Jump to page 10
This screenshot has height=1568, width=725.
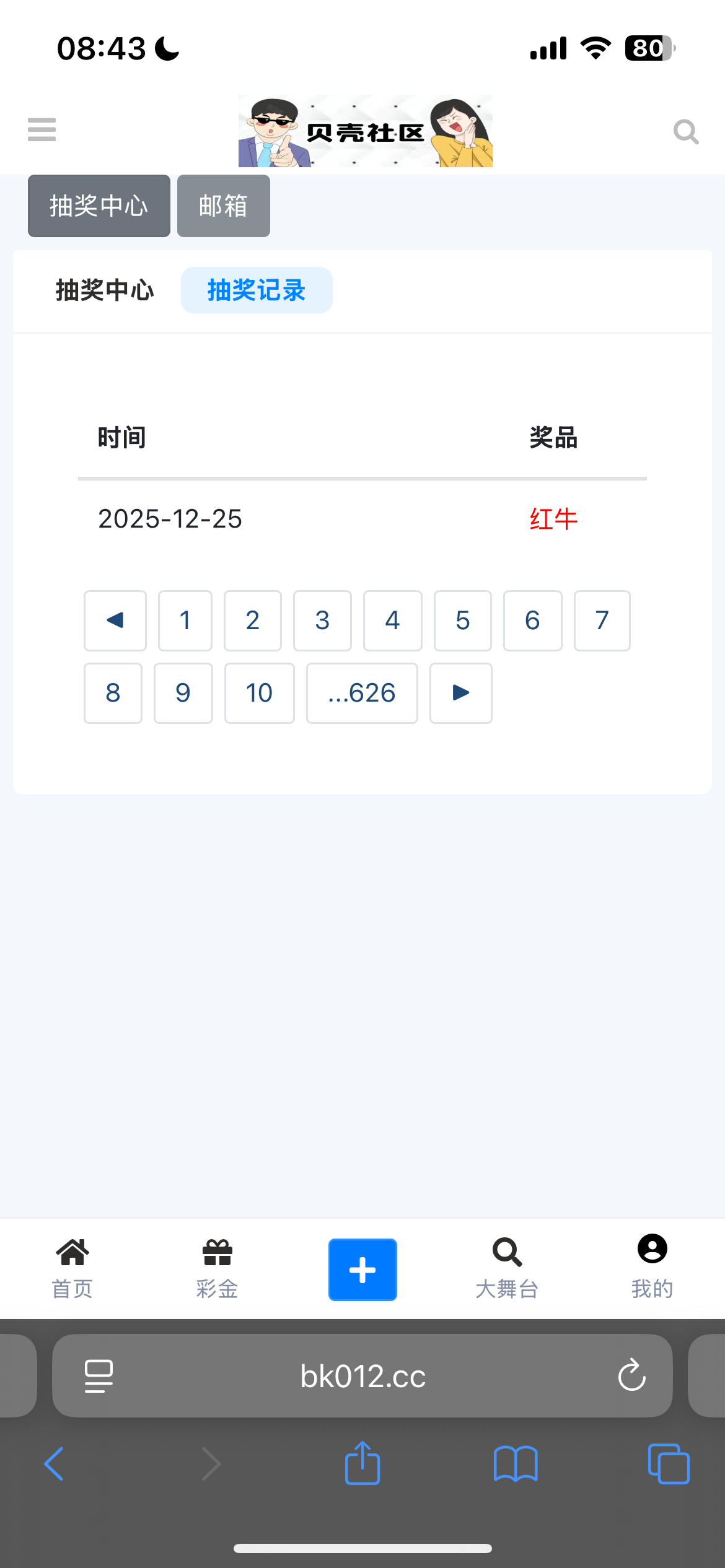[259, 693]
